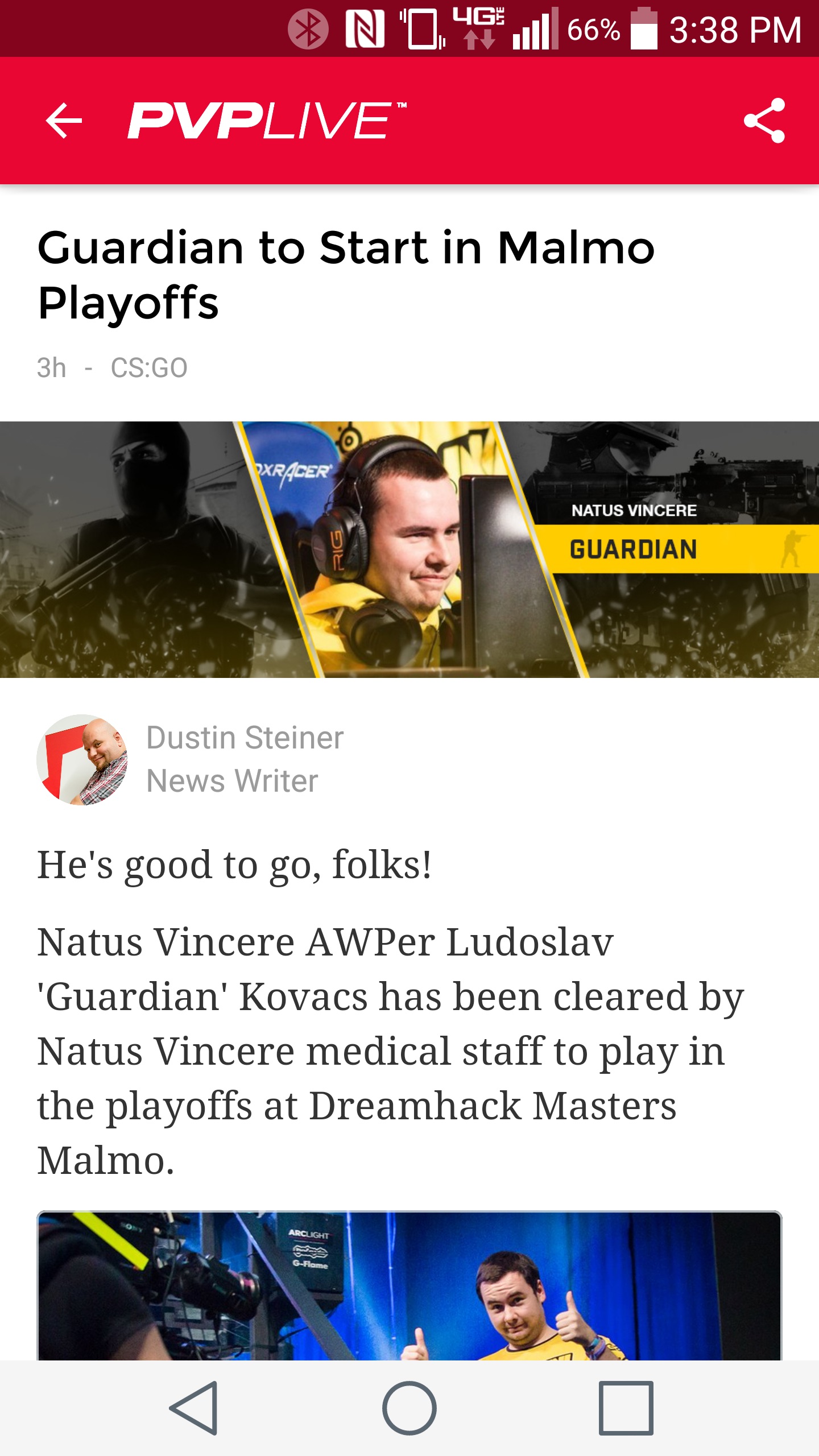Tap the system home button
Screen dimensions: 819x1456
coord(409,1408)
